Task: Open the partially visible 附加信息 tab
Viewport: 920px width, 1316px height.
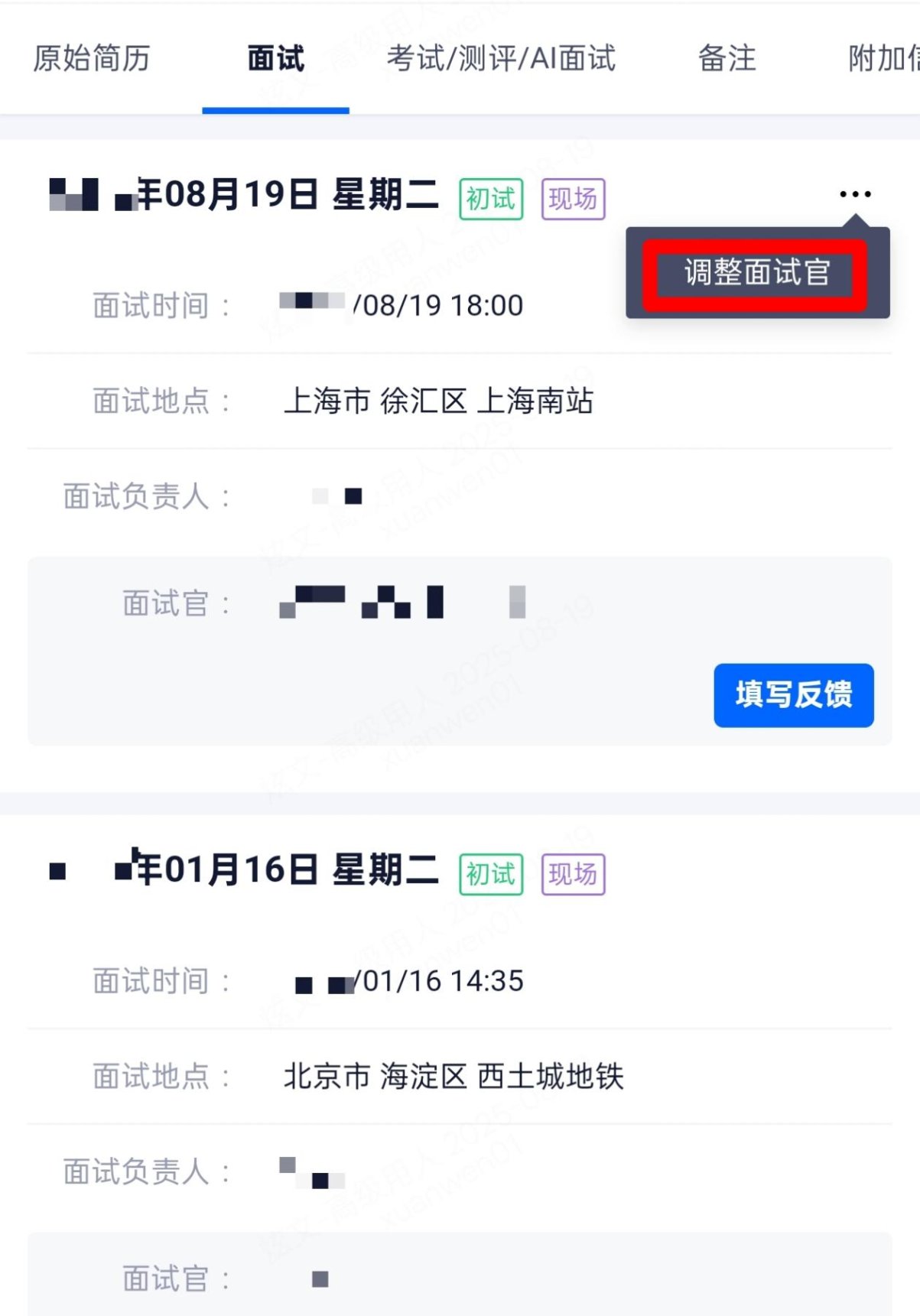Action: click(x=883, y=59)
